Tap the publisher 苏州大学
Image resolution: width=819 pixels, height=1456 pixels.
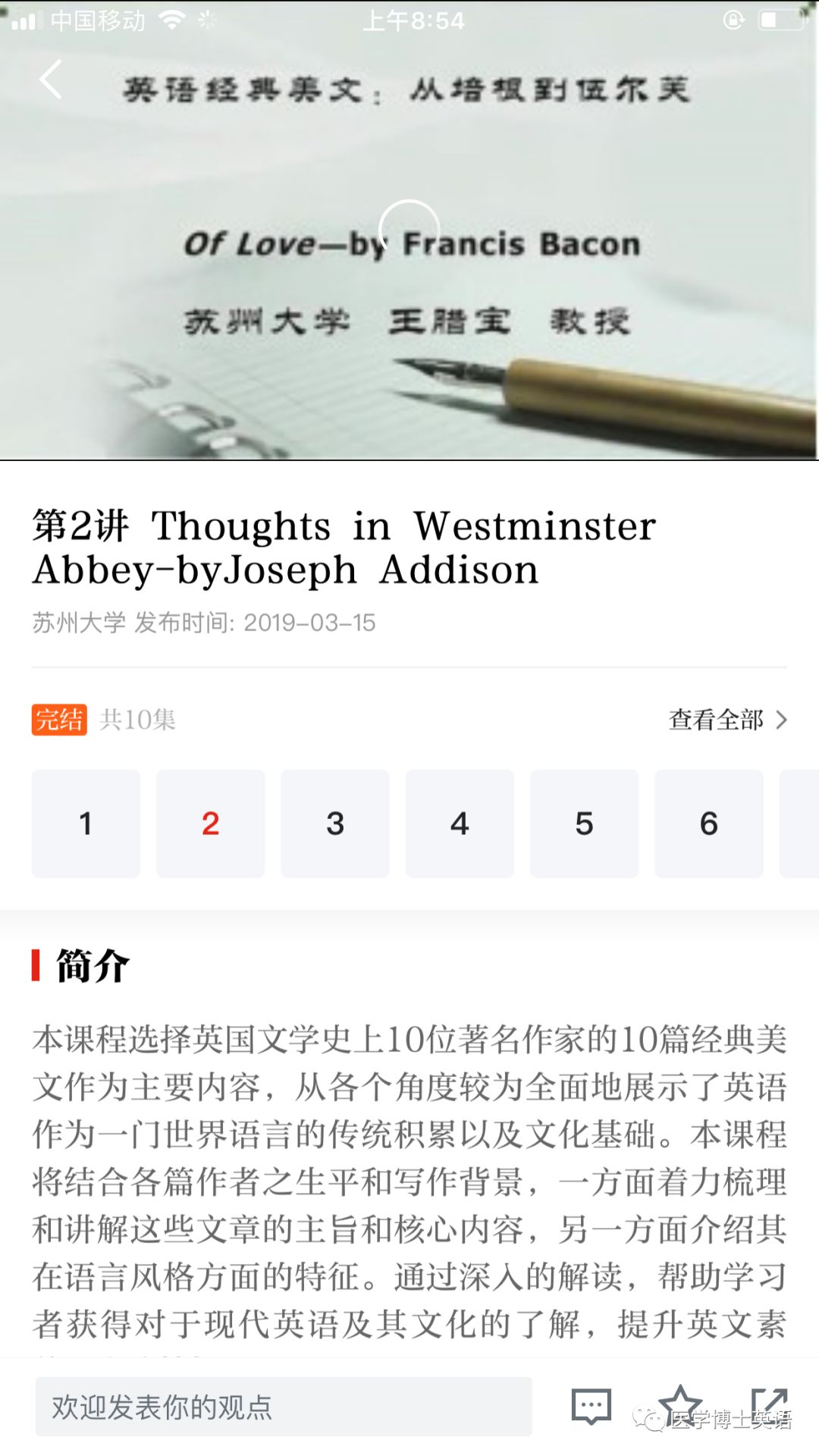(76, 622)
